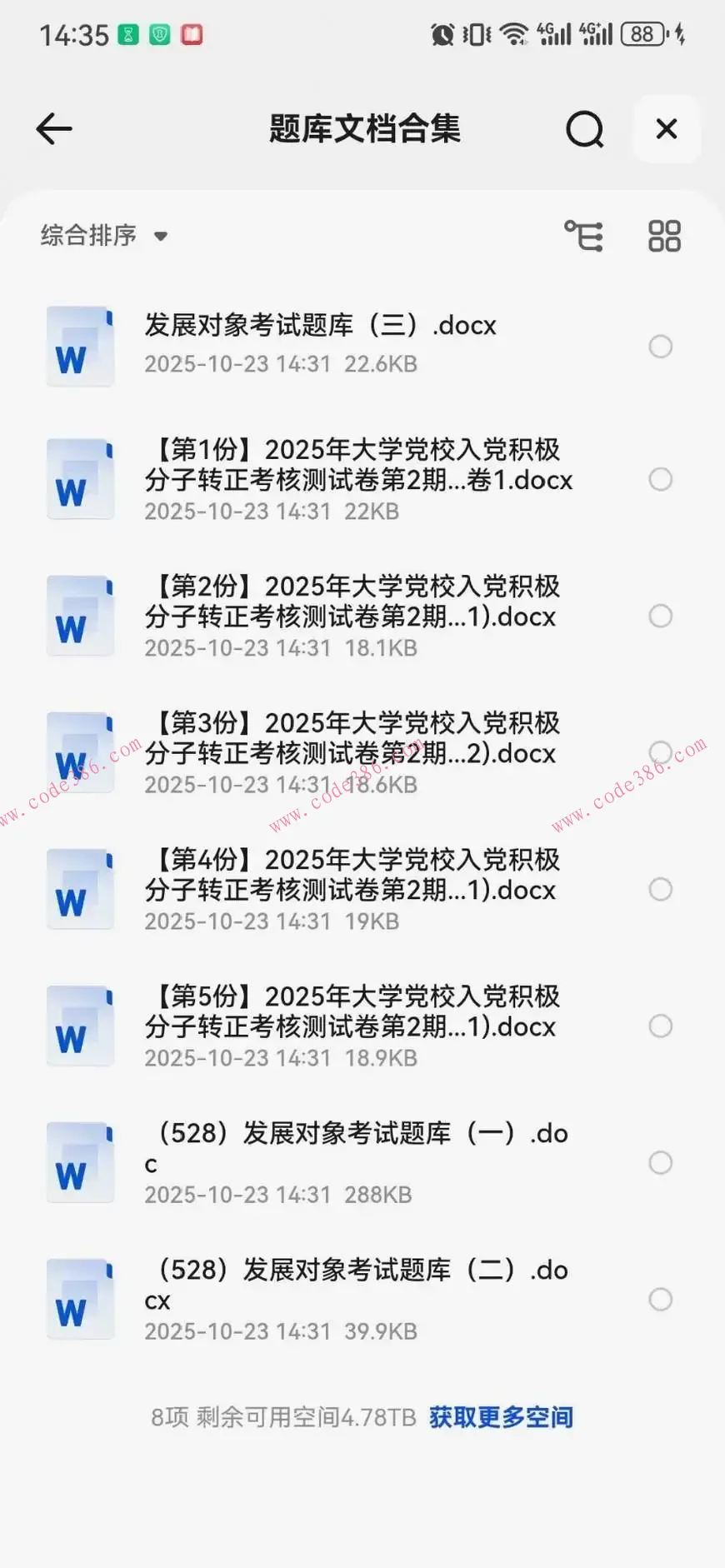Viewport: 725px width, 1568px height.
Task: Open the filter funnel icon
Action: pyautogui.click(x=584, y=236)
